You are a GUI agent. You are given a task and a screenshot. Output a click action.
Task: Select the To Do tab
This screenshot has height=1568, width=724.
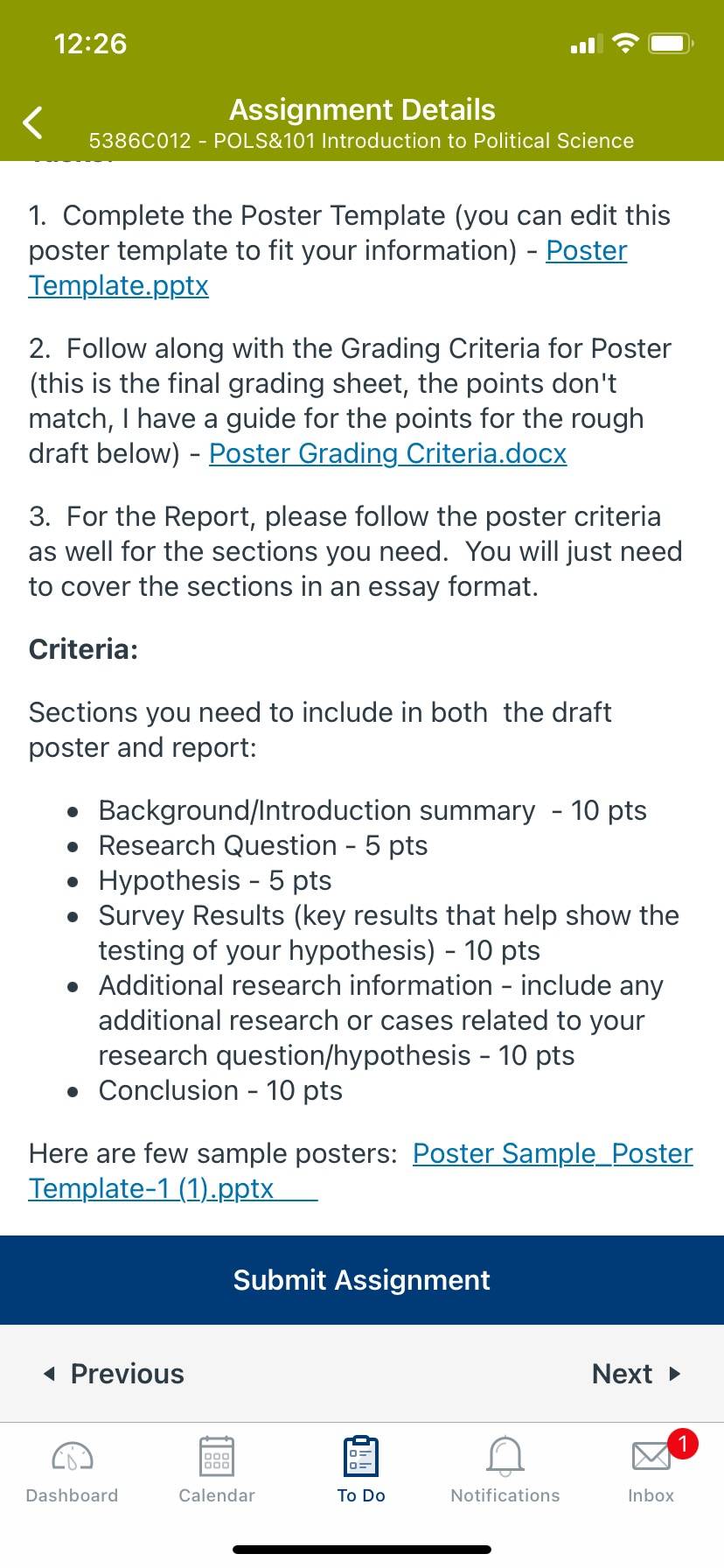pos(361,1470)
